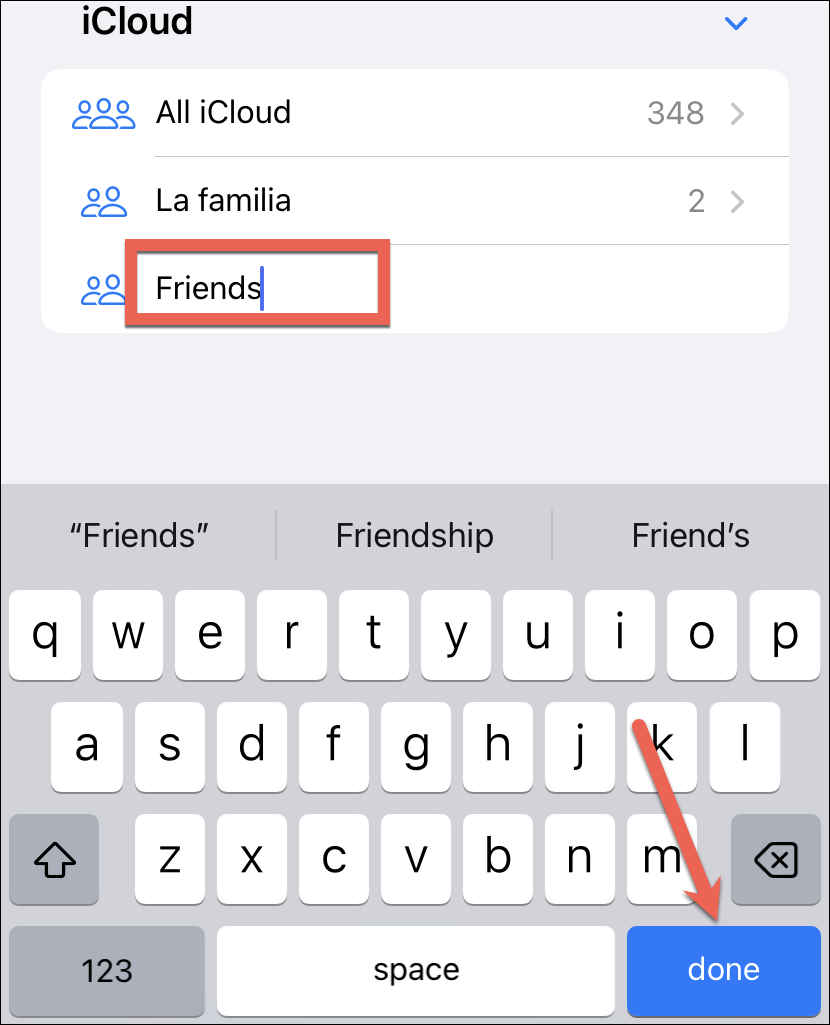830x1025 pixels.
Task: Open the All iCloud list
Action: [414, 113]
